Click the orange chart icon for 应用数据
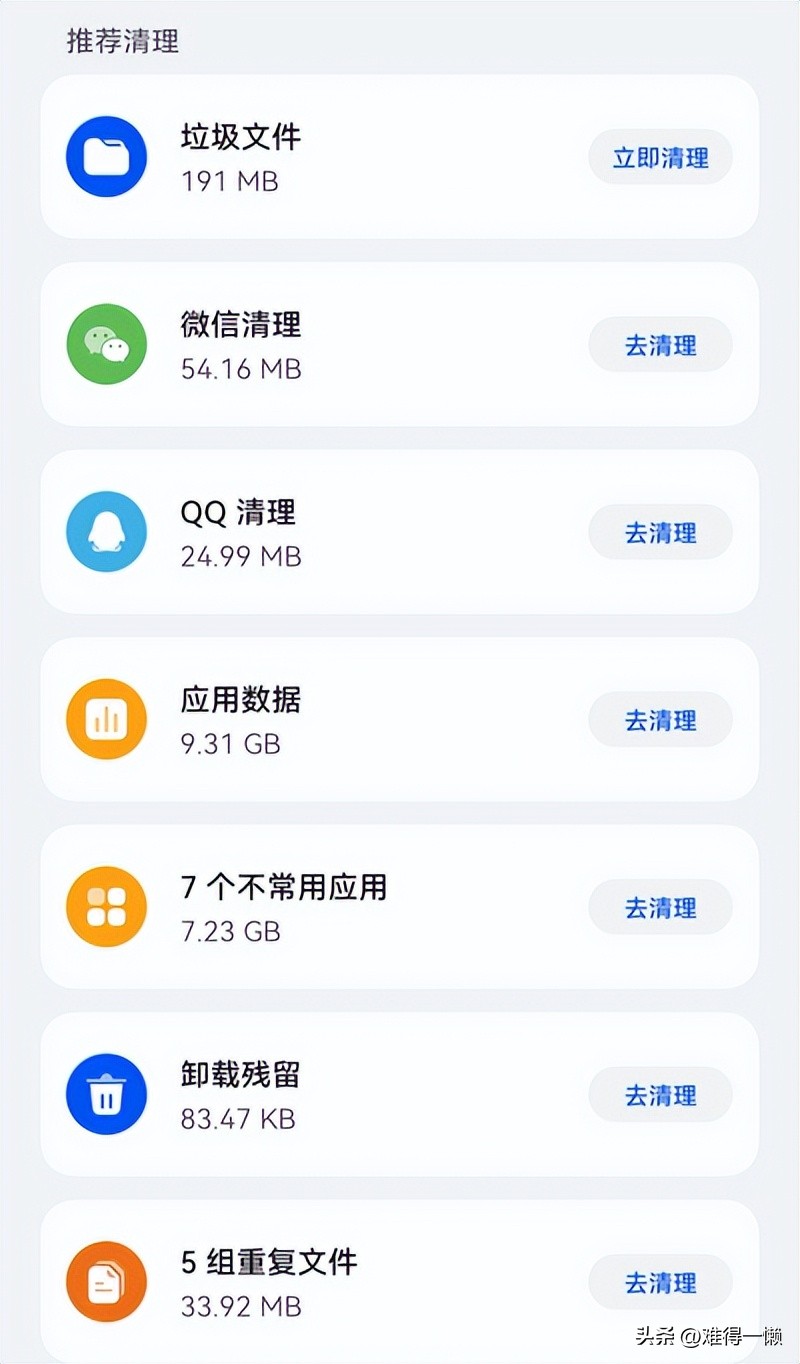800x1364 pixels. tap(106, 719)
